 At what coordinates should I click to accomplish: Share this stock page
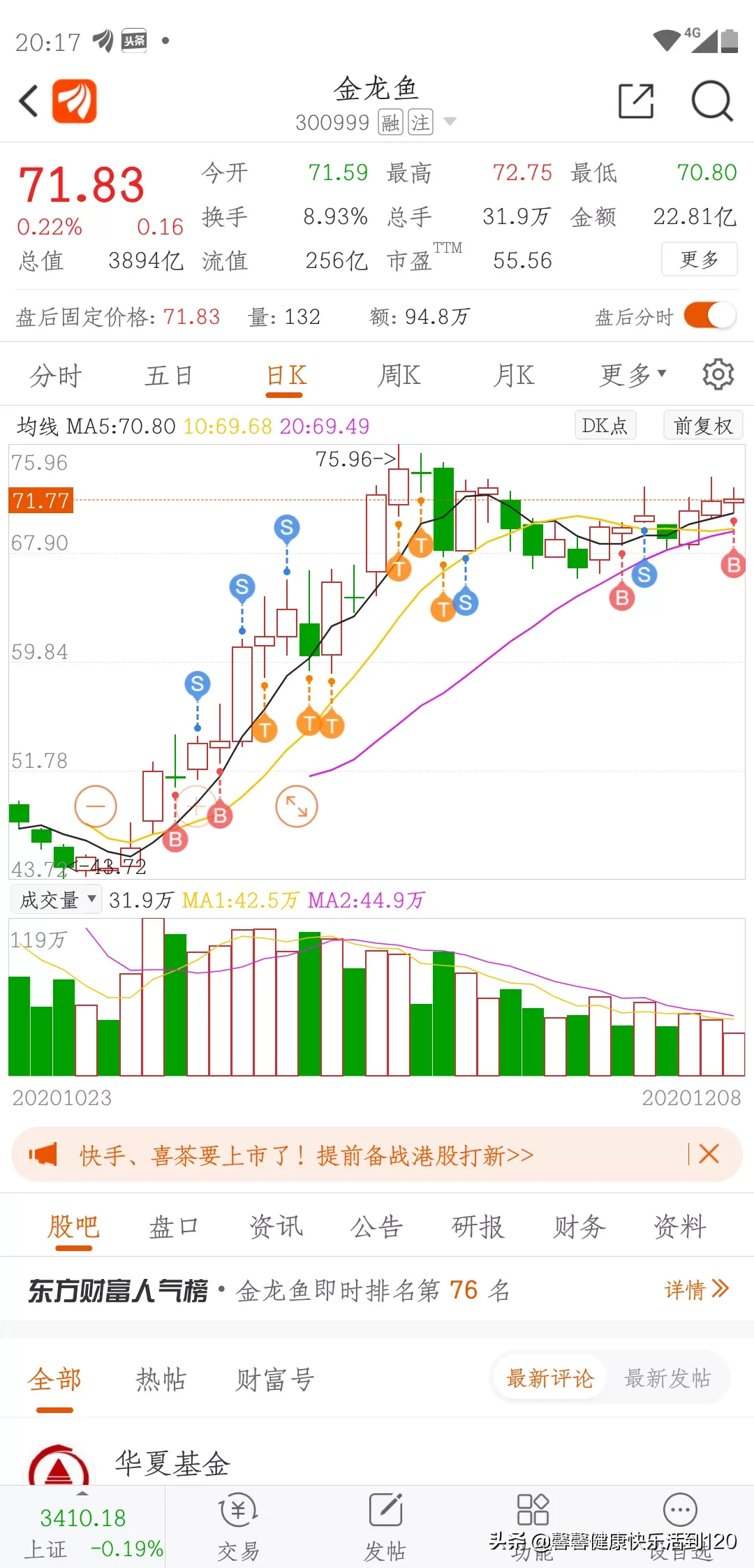pos(636,101)
